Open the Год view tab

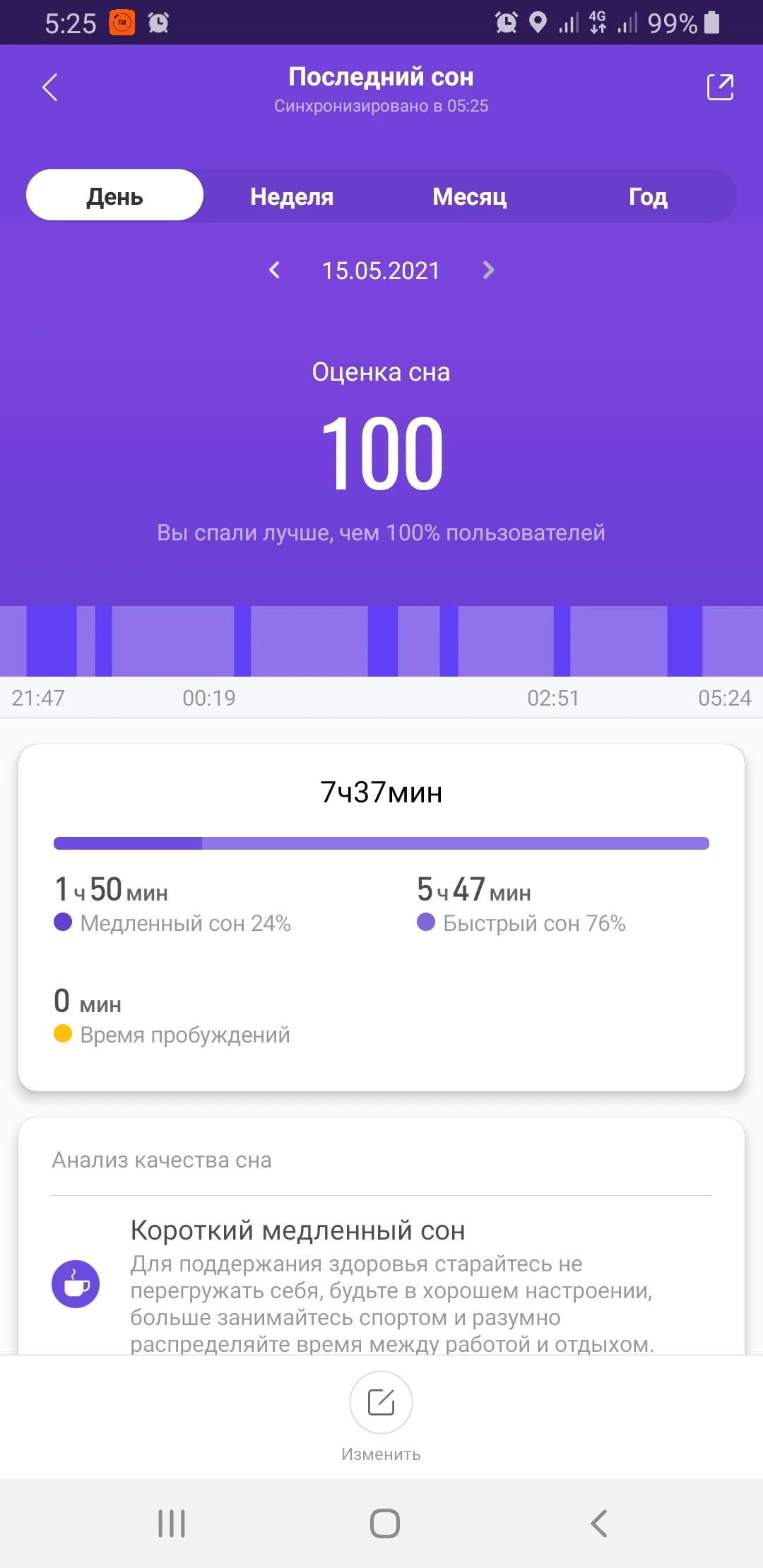click(649, 196)
